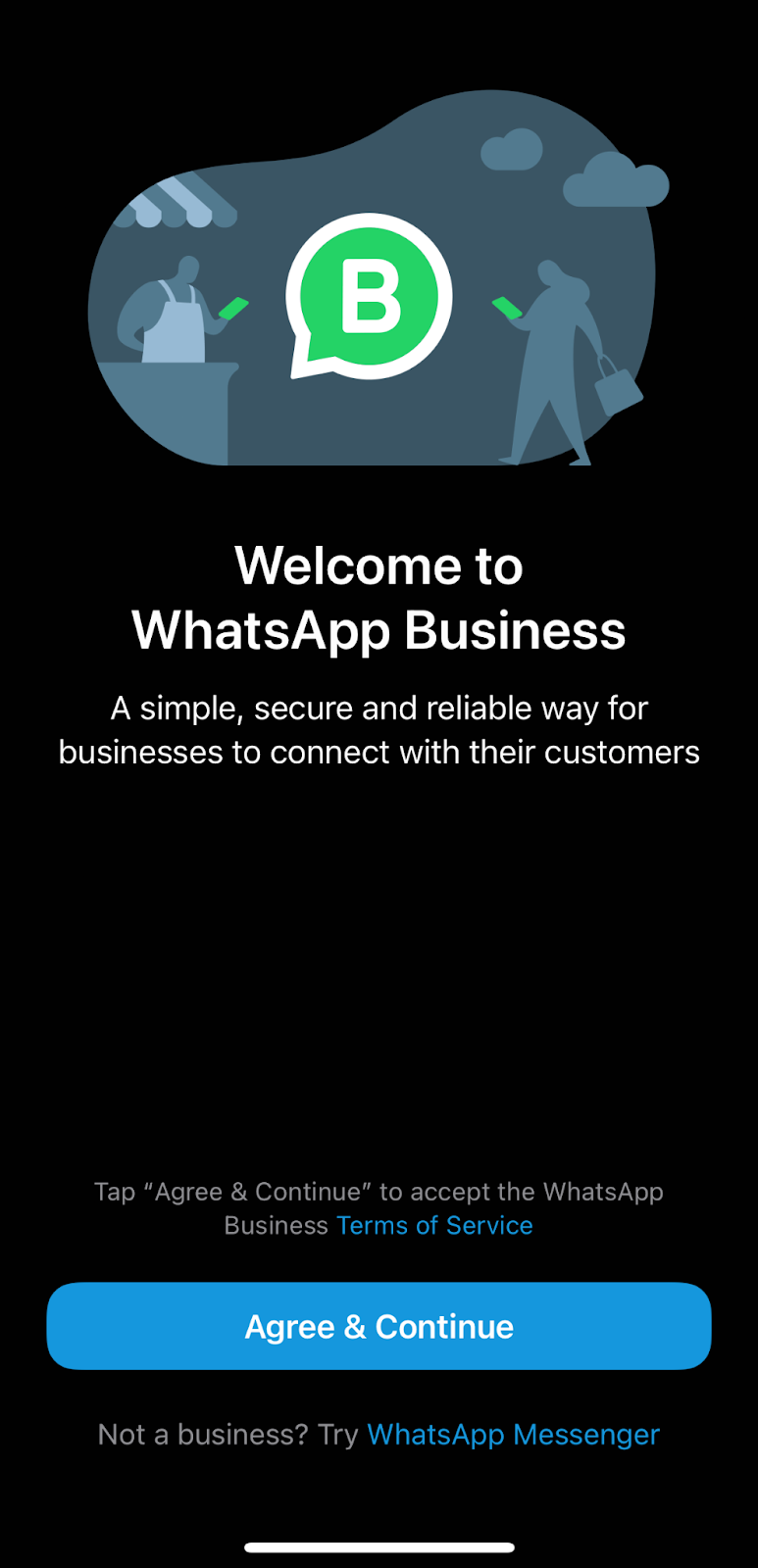This screenshot has width=758, height=1568.
Task: Tap the Agree & Continue button
Action: [379, 1326]
